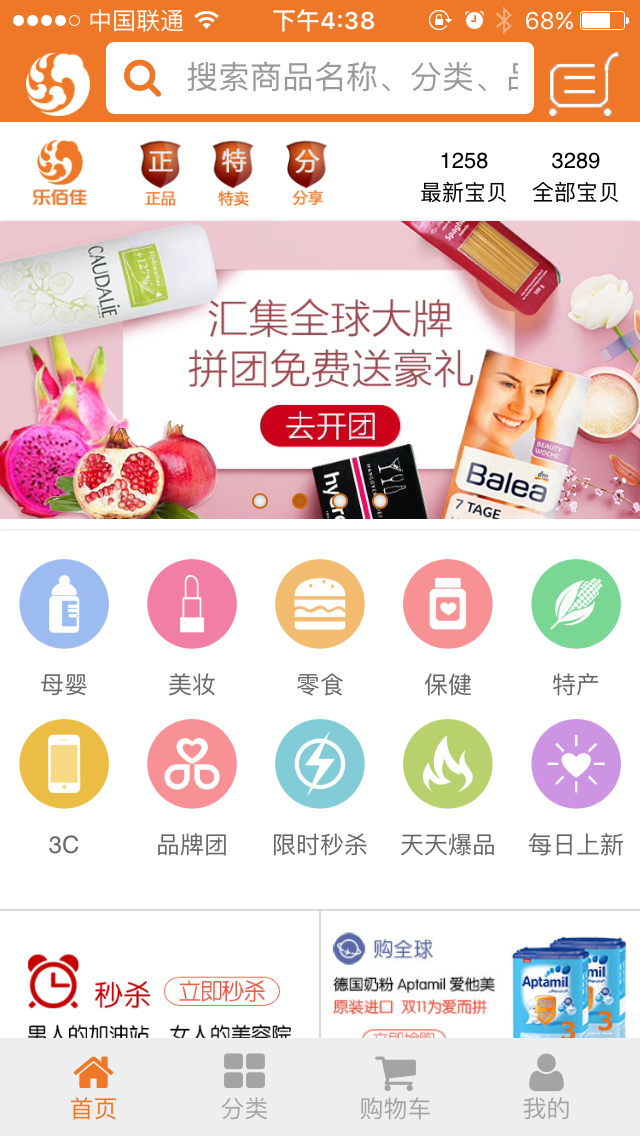
Task: Open the 购全球 Aptamil milk powder card
Action: click(480, 980)
